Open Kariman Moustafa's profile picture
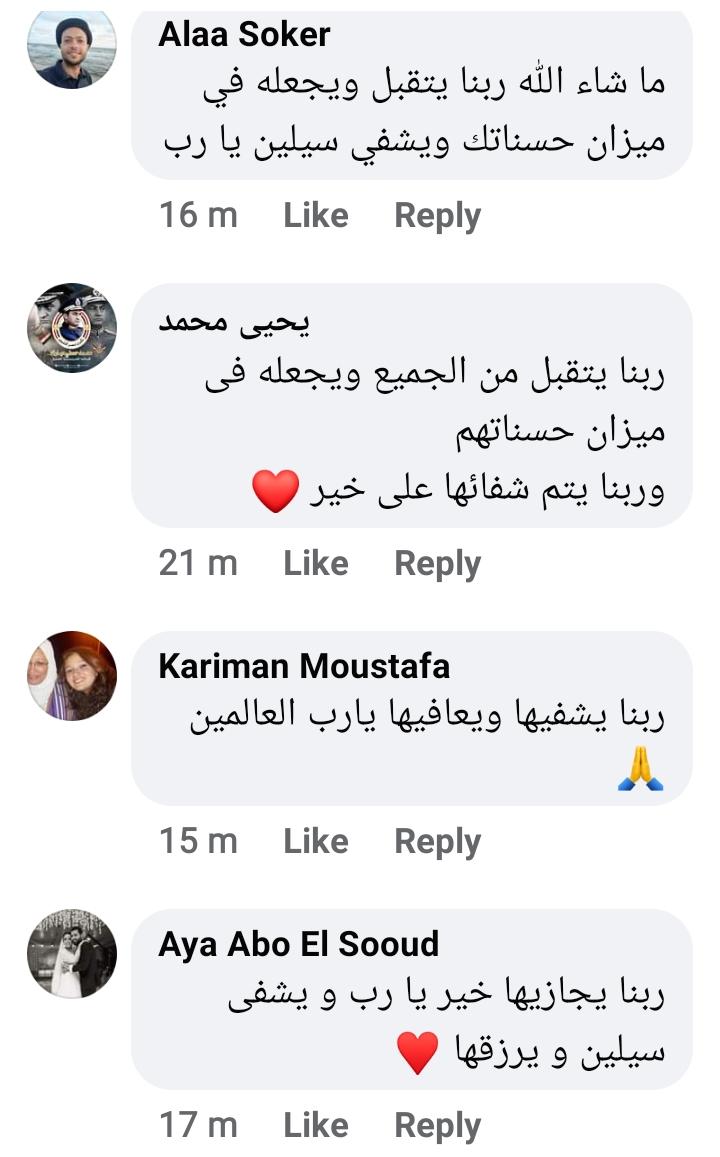Viewport: 720px width, 1157px height. click(x=72, y=676)
